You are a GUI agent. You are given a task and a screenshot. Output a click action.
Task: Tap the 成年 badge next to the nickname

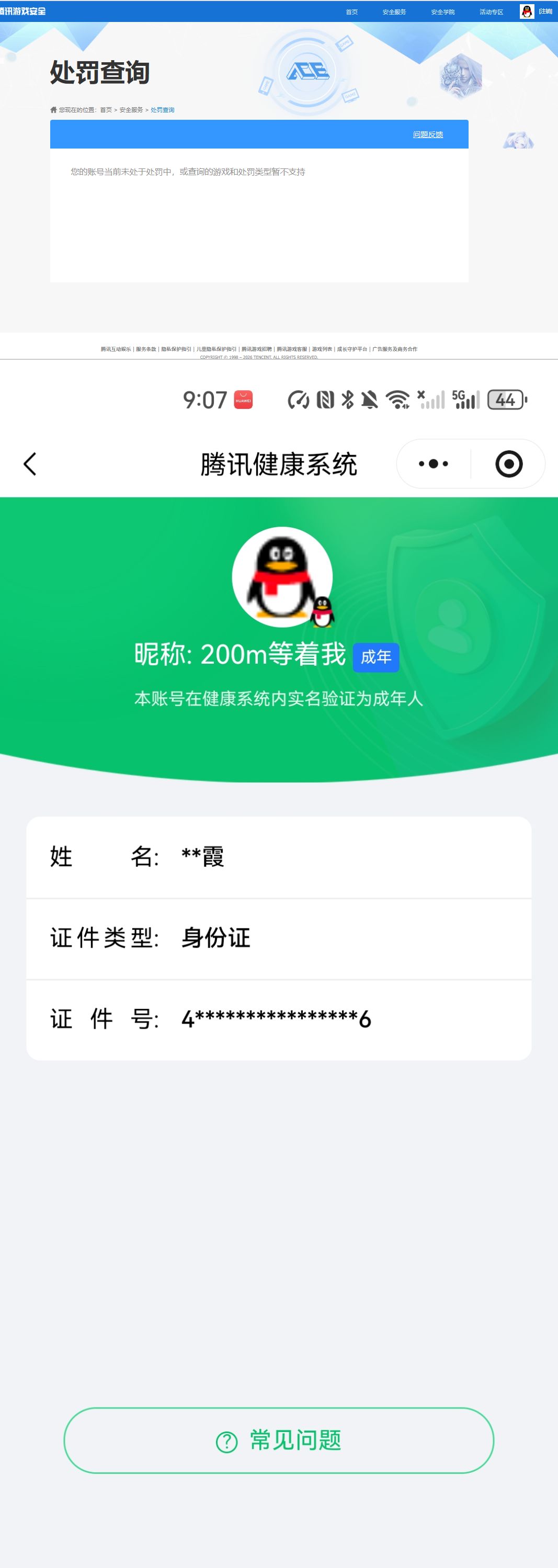[376, 657]
